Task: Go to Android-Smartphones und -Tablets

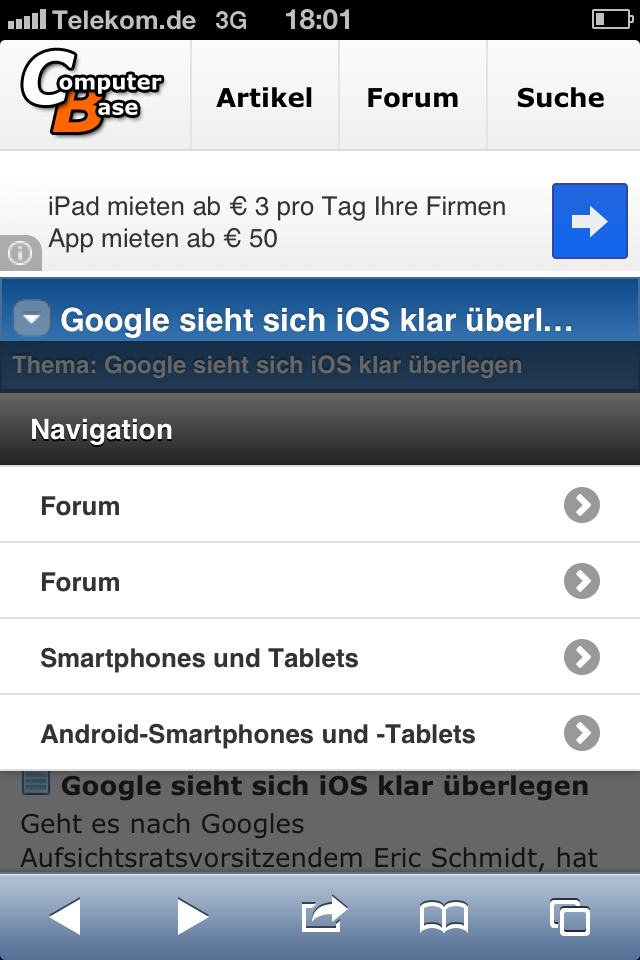Action: click(320, 733)
